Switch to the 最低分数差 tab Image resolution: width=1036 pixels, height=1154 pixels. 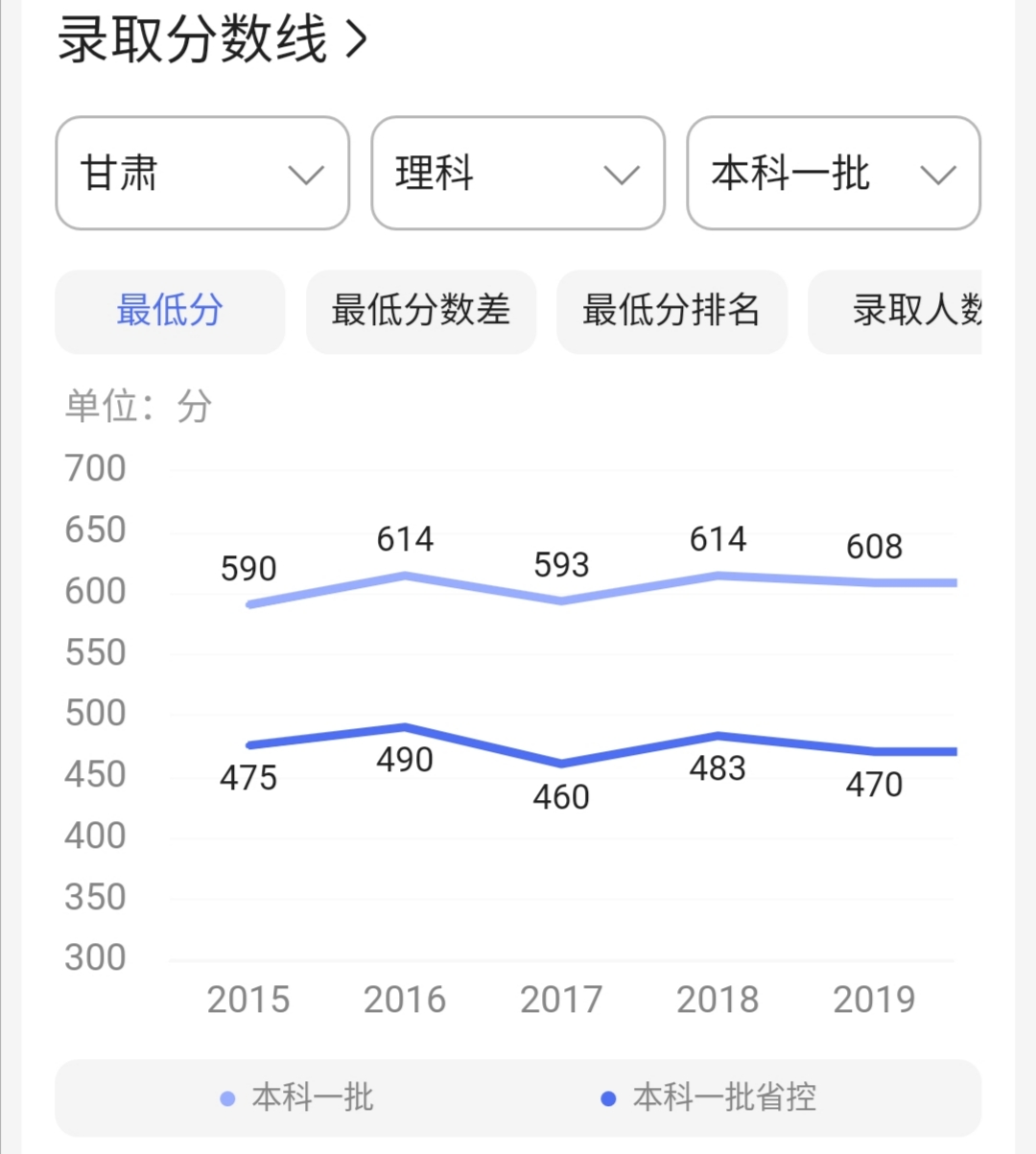[x=420, y=312]
